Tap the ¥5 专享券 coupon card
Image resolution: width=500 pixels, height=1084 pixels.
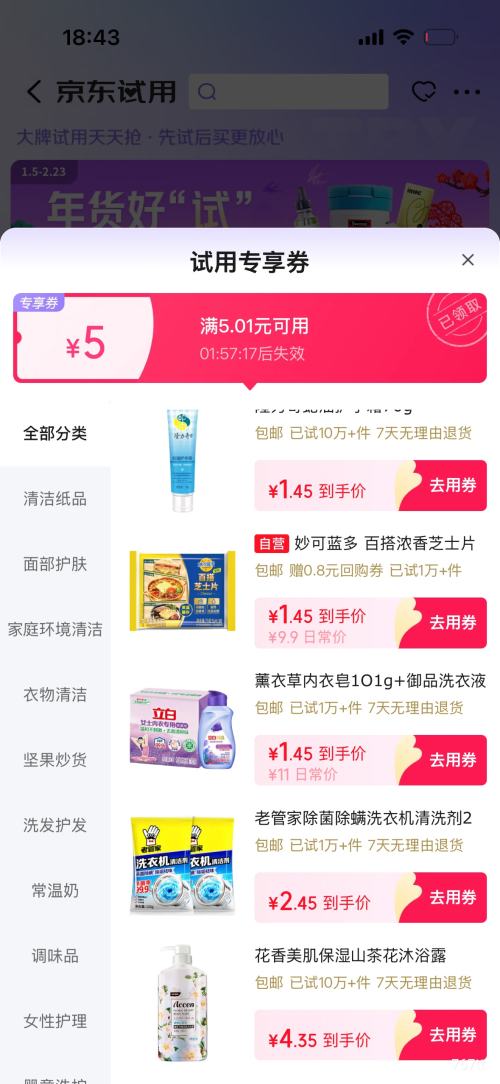250,339
